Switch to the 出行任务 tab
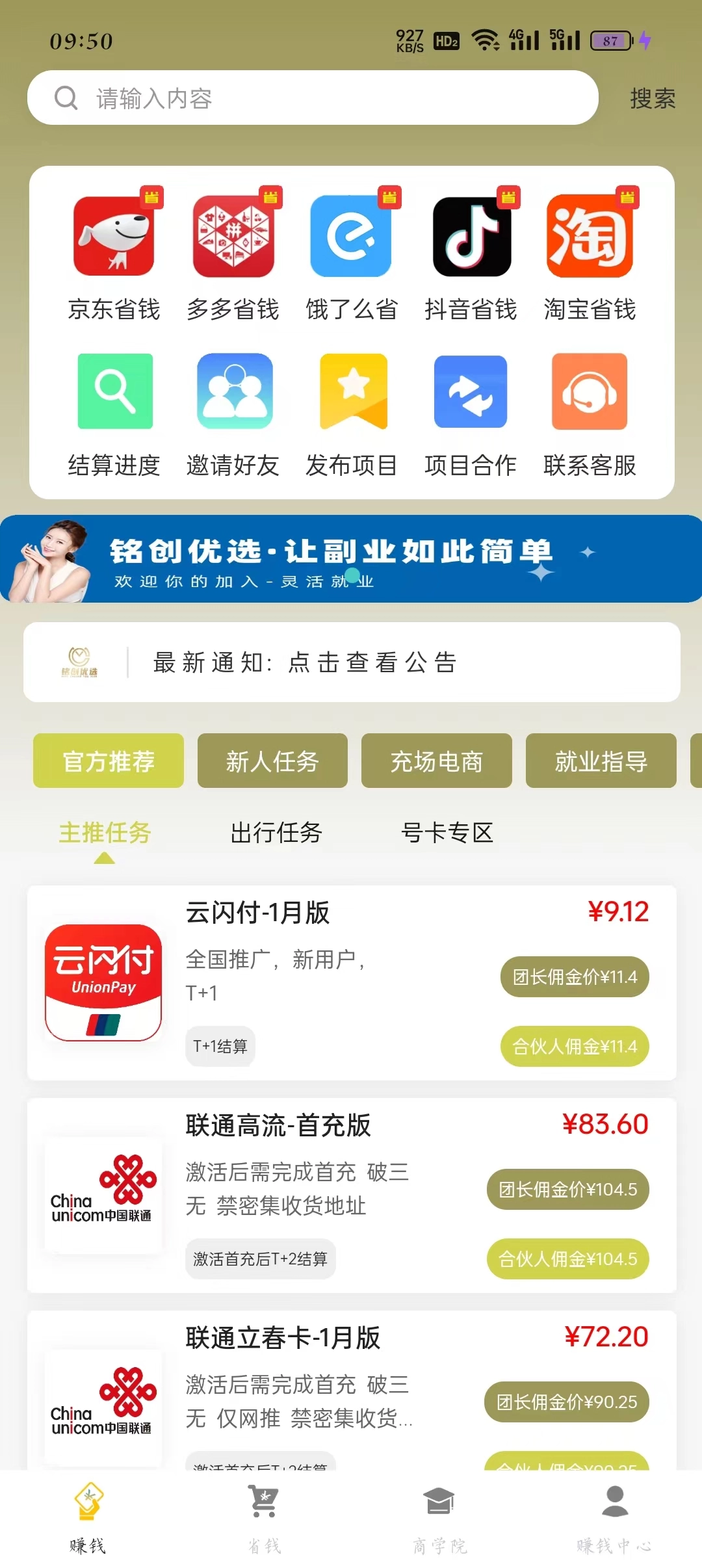 point(275,832)
